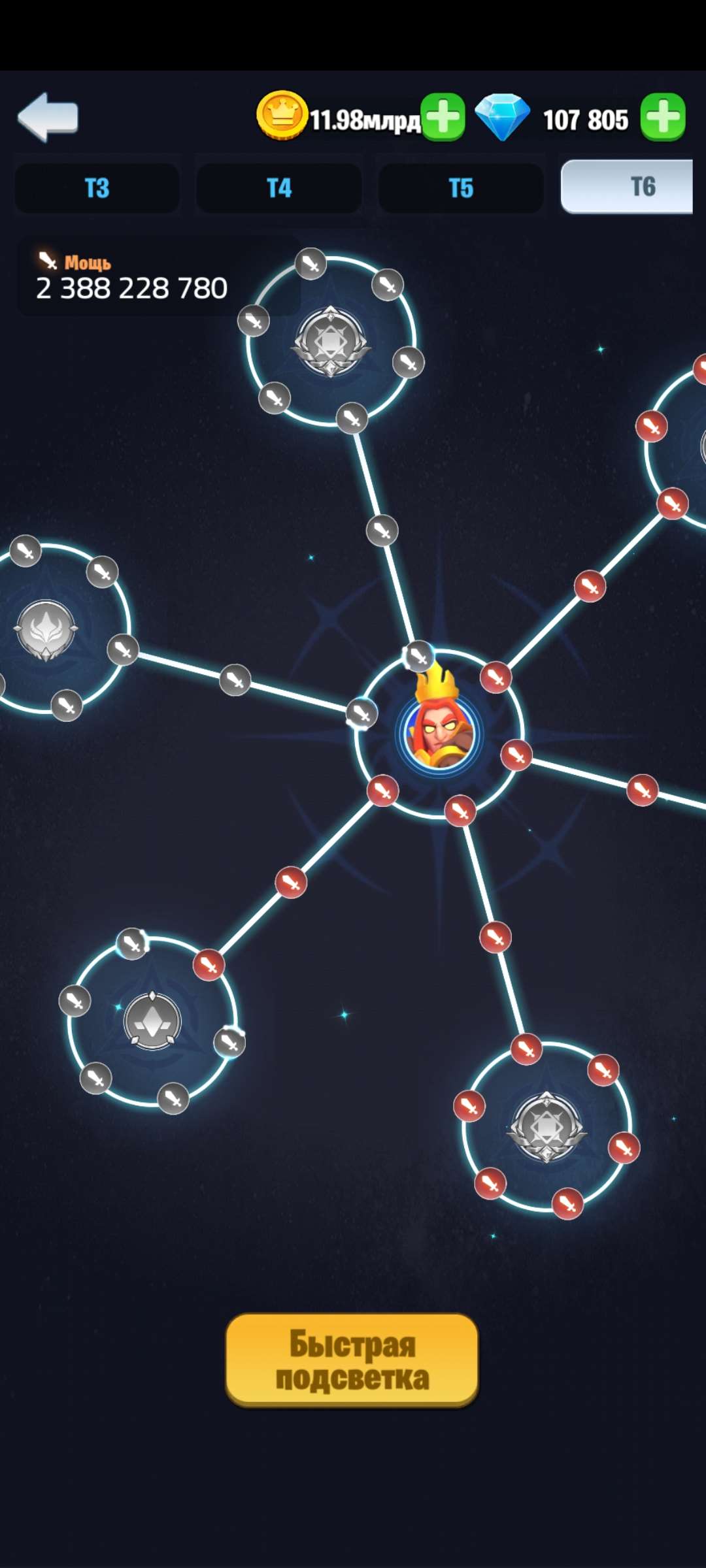Select the T6 tab
This screenshot has height=1568, width=706.
[628, 187]
